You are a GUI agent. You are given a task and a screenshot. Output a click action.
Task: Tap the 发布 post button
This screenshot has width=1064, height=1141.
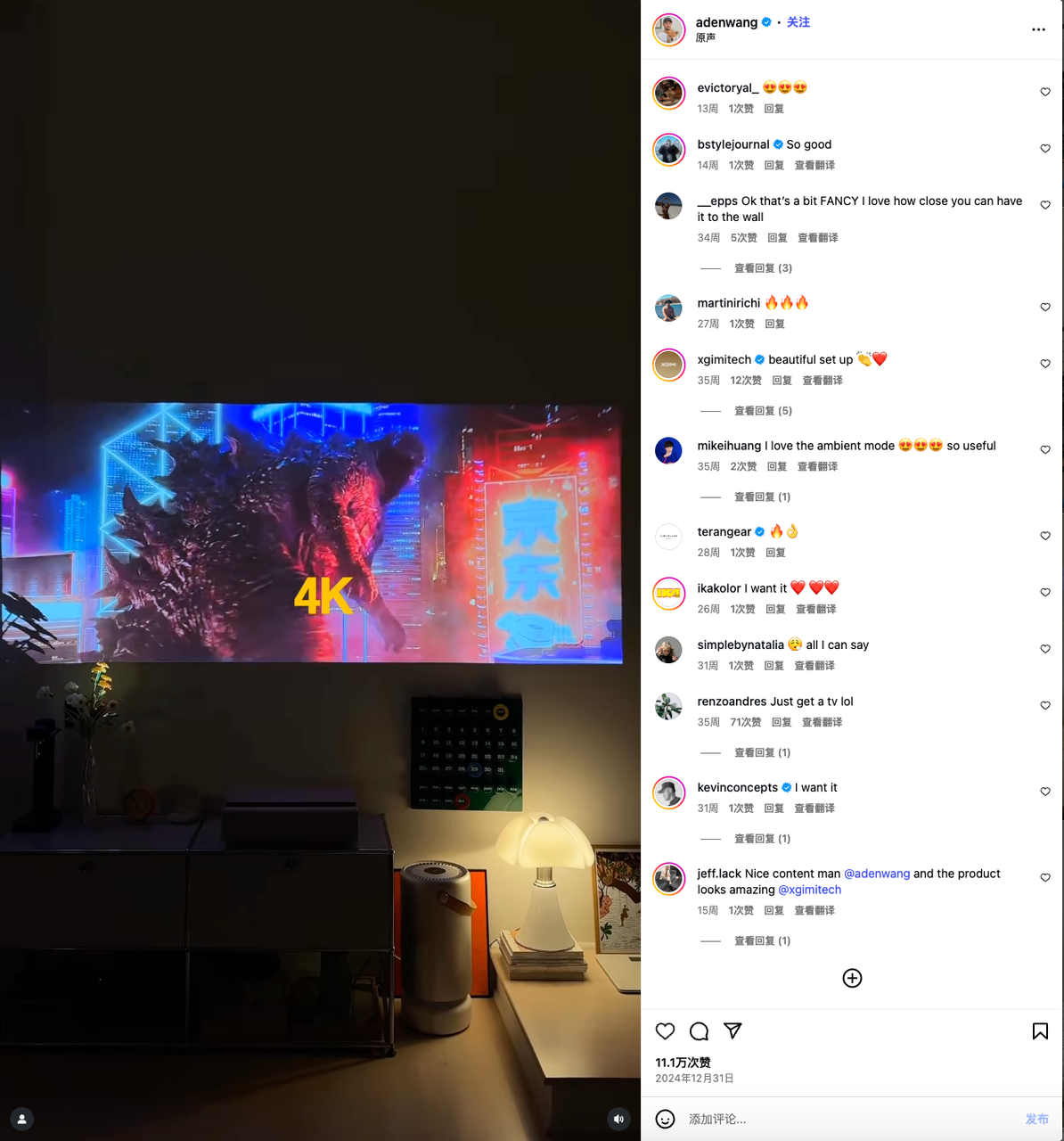[x=1036, y=1119]
